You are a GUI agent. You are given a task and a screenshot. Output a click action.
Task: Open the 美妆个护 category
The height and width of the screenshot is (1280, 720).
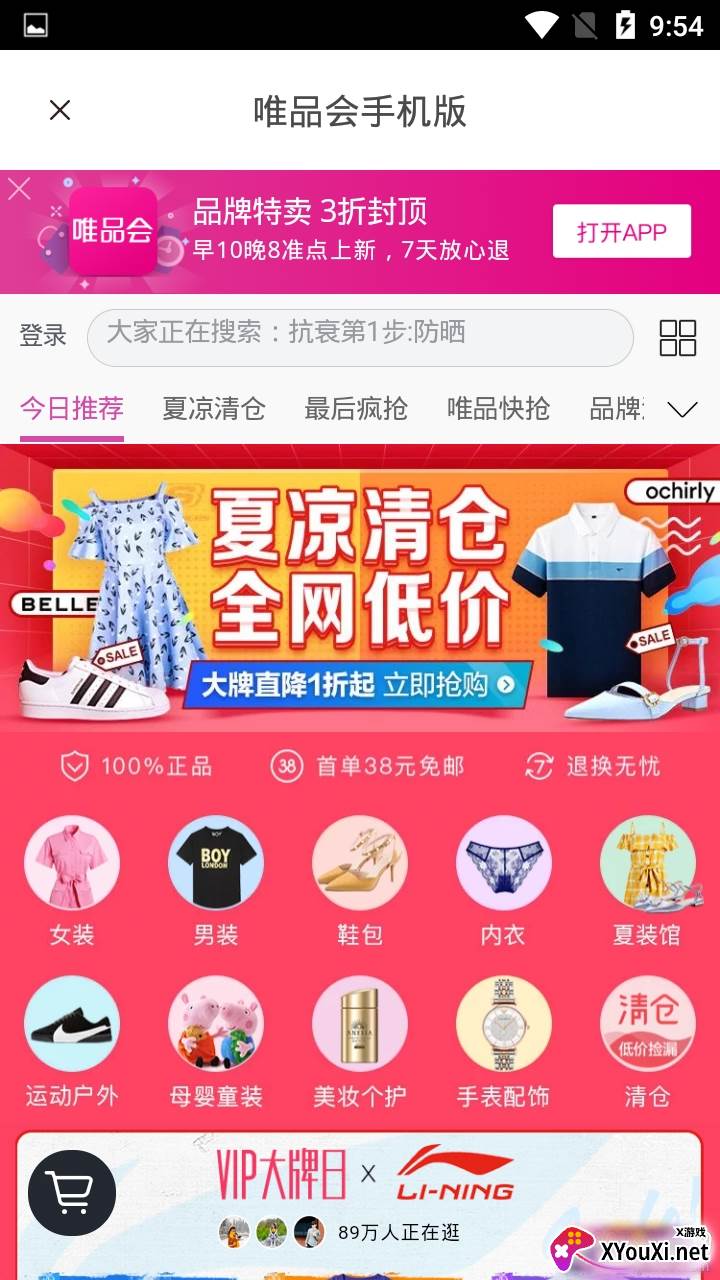360,1042
